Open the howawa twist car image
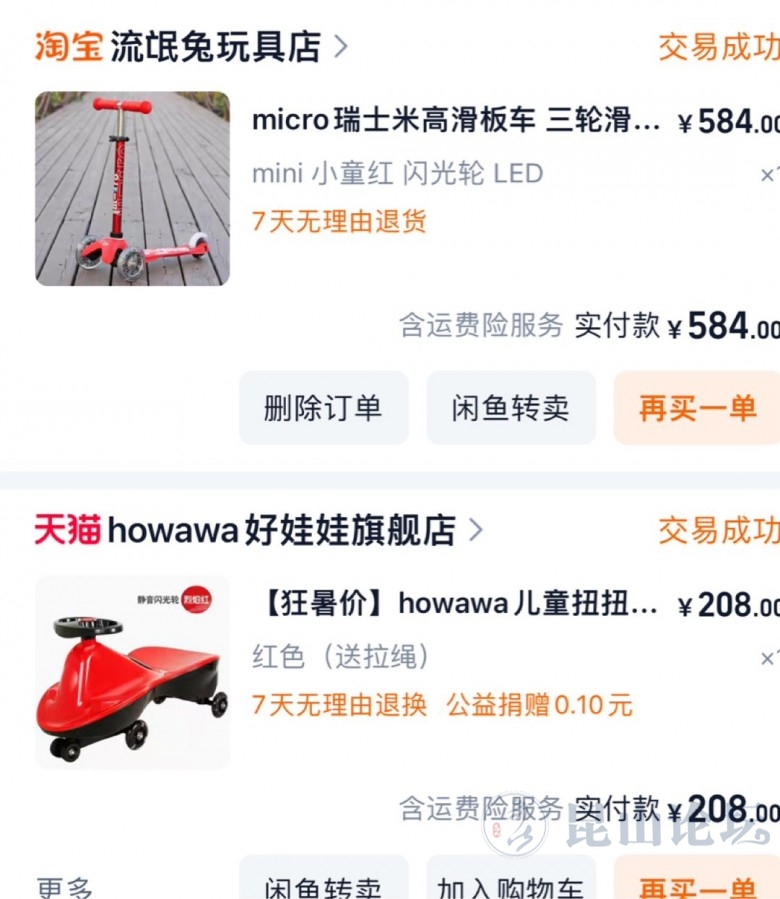The width and height of the screenshot is (780, 899). (132, 672)
